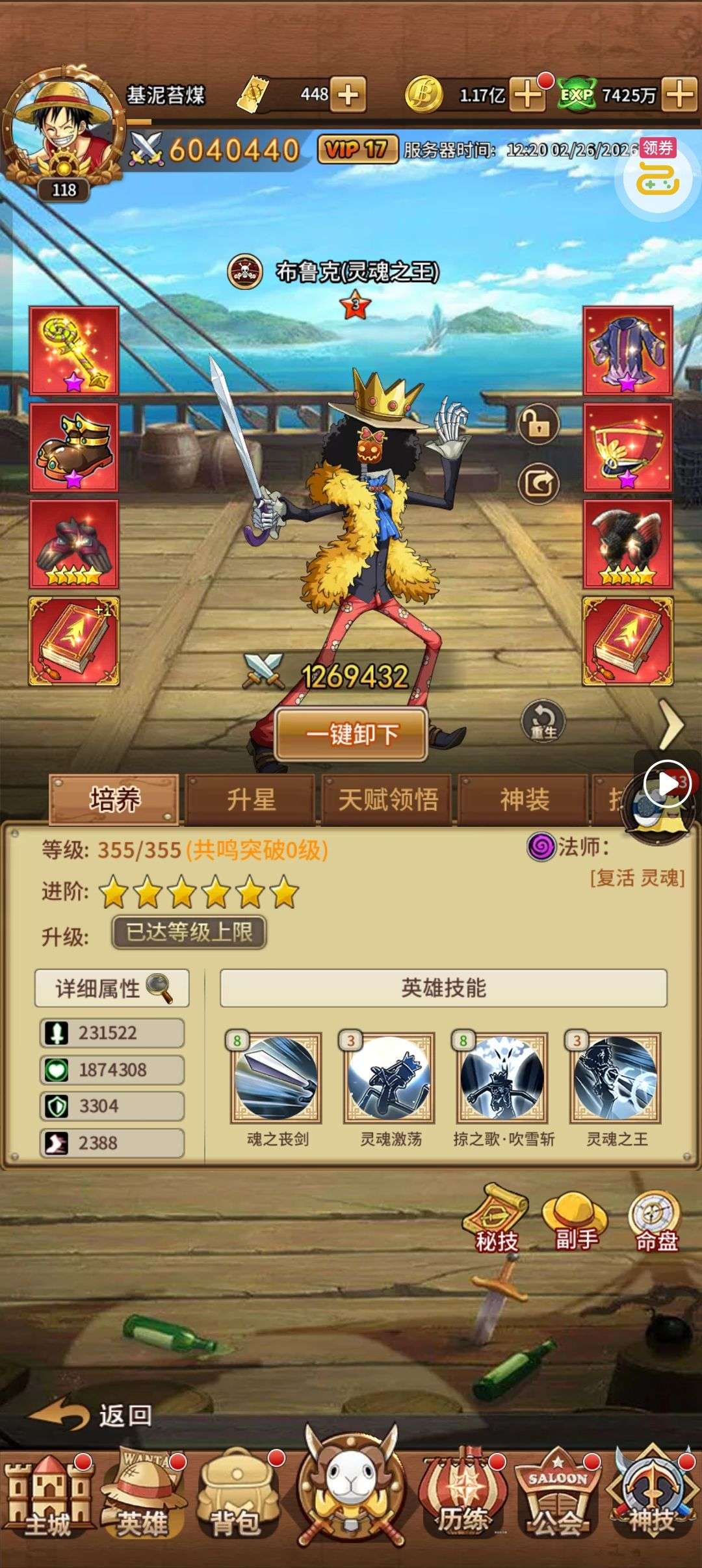Toggle the hero lock icon
The height and width of the screenshot is (1568, 702).
[x=538, y=424]
